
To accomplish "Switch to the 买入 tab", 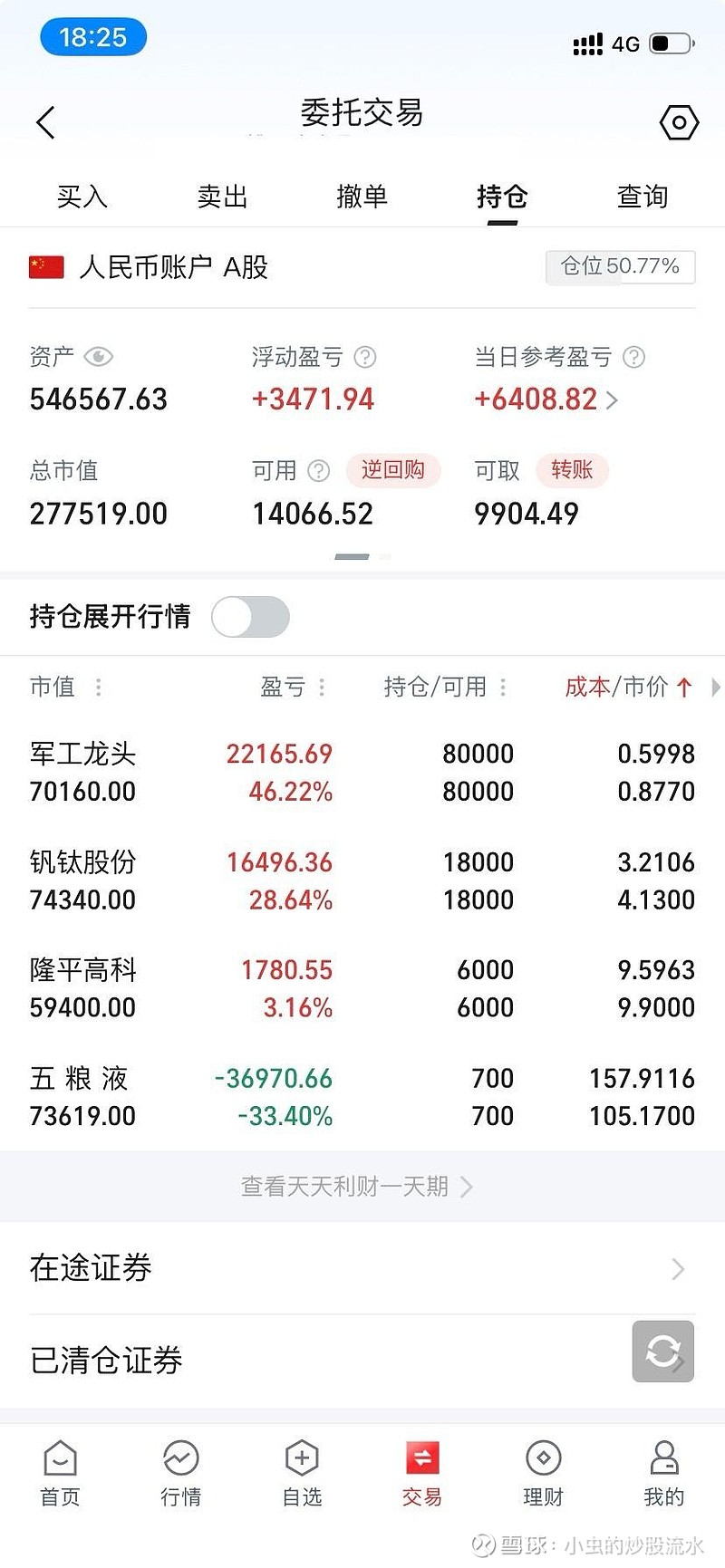I will [x=82, y=197].
